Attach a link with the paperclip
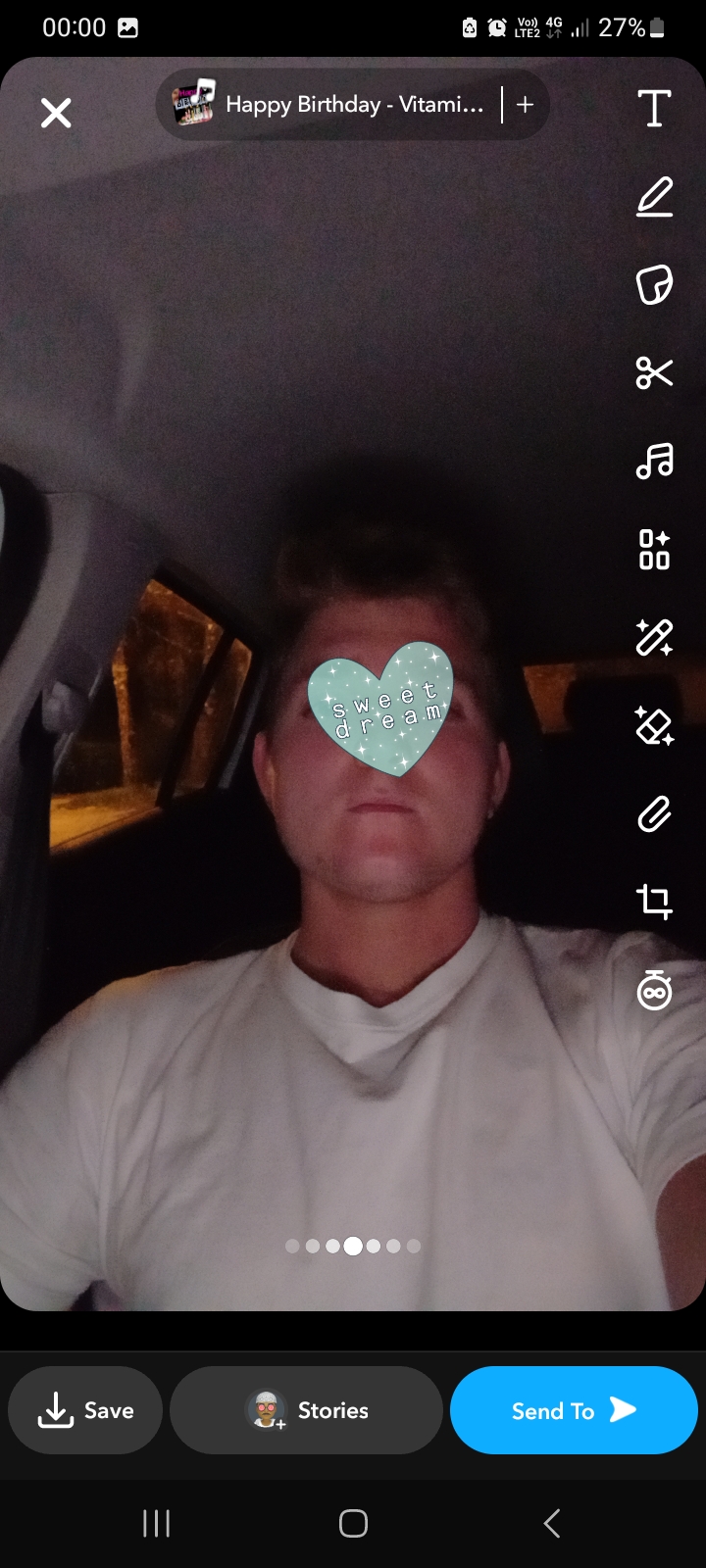Image resolution: width=706 pixels, height=1568 pixels. tap(654, 813)
